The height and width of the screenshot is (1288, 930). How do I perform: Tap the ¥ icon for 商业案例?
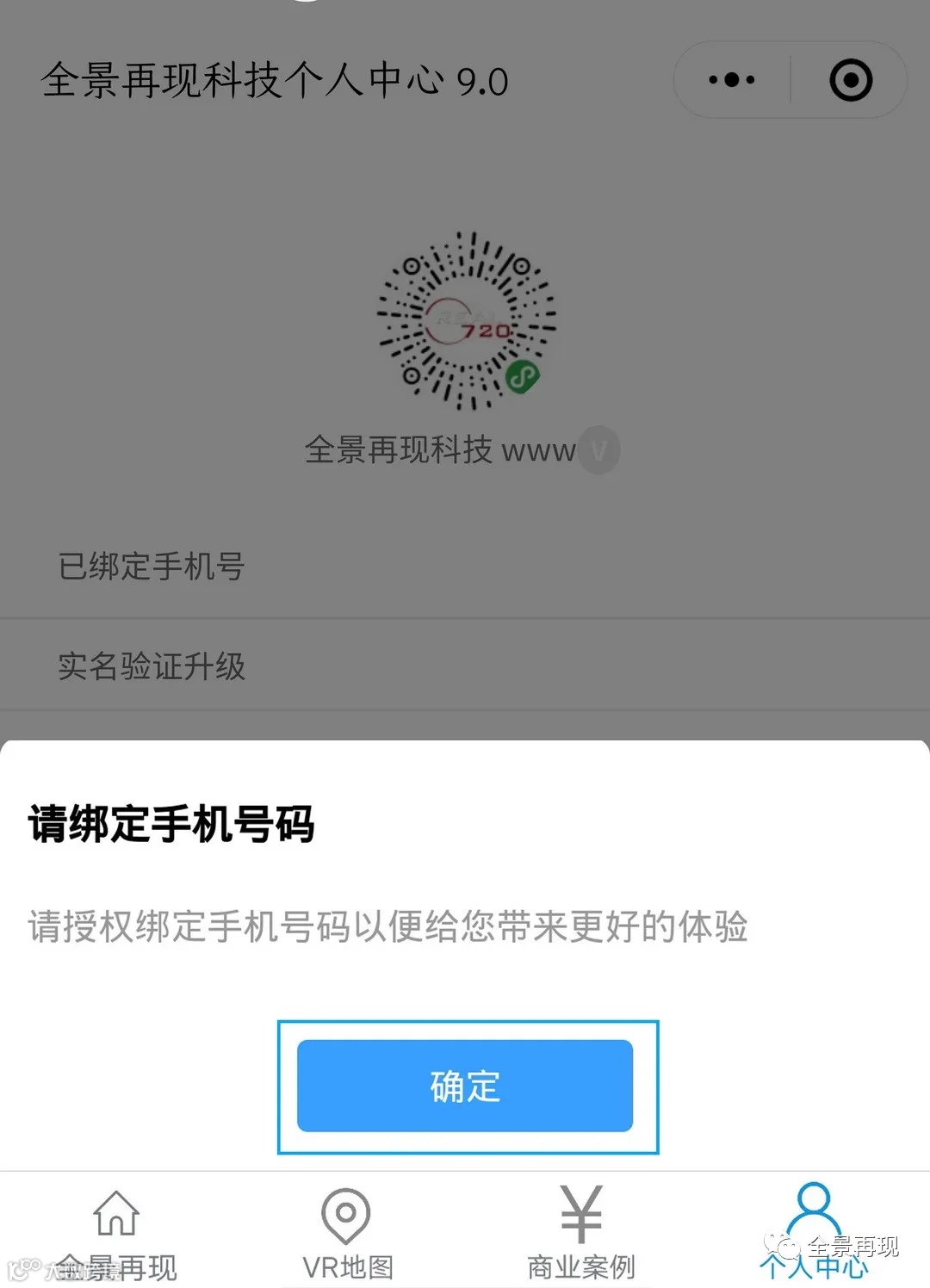(582, 1214)
